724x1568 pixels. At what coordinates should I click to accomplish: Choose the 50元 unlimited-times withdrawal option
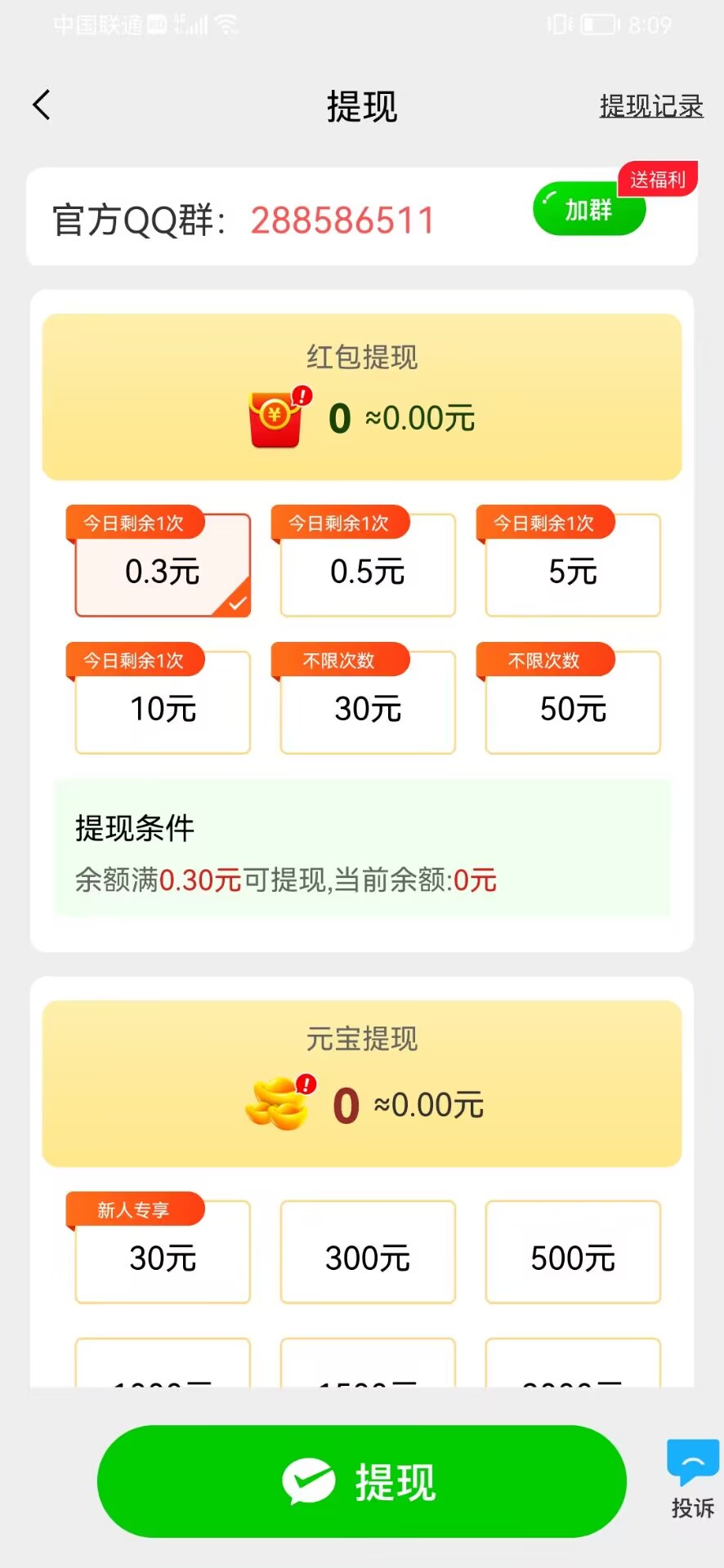(x=572, y=709)
